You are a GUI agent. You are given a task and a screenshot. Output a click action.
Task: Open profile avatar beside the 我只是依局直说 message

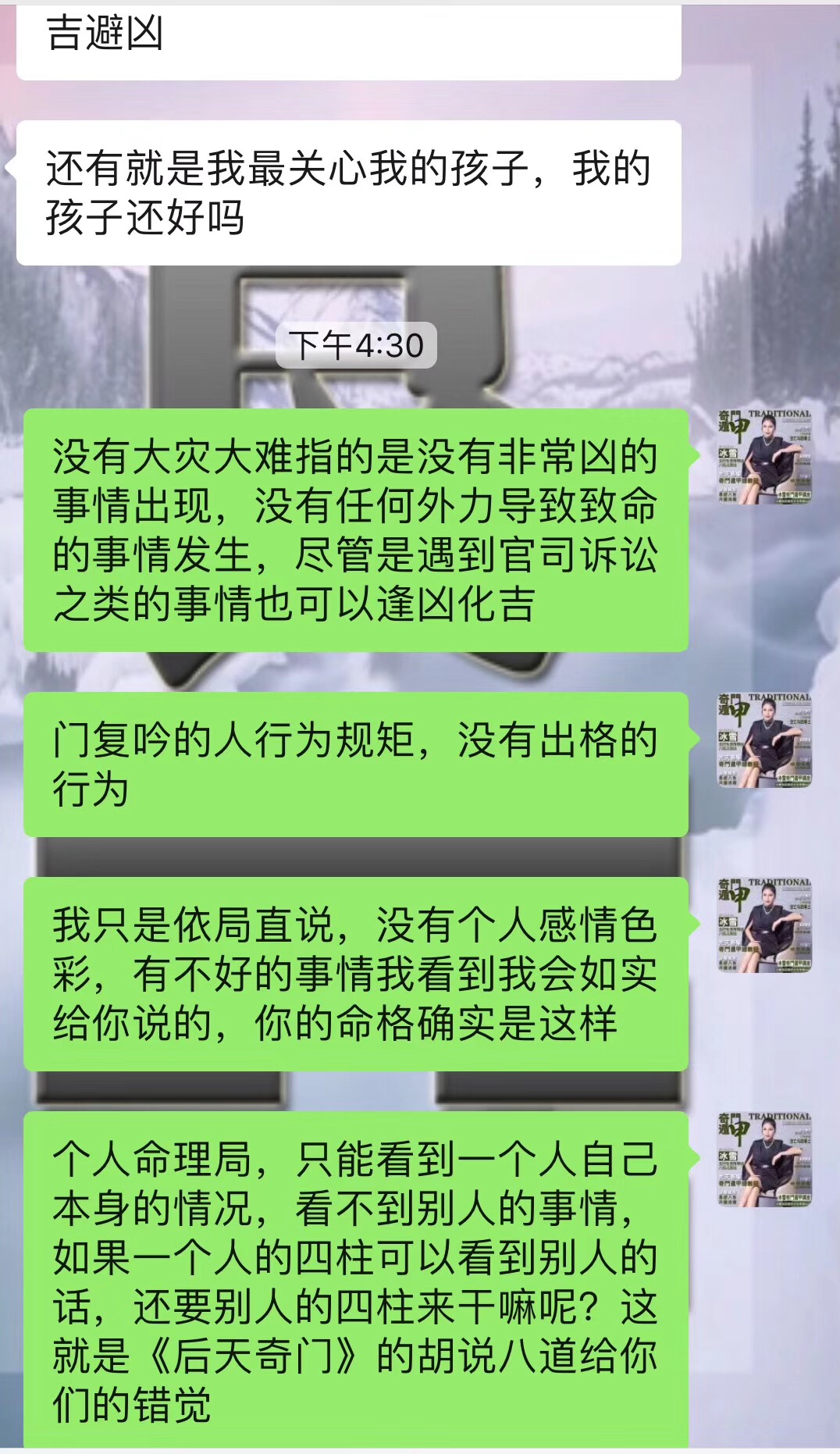pos(764,925)
